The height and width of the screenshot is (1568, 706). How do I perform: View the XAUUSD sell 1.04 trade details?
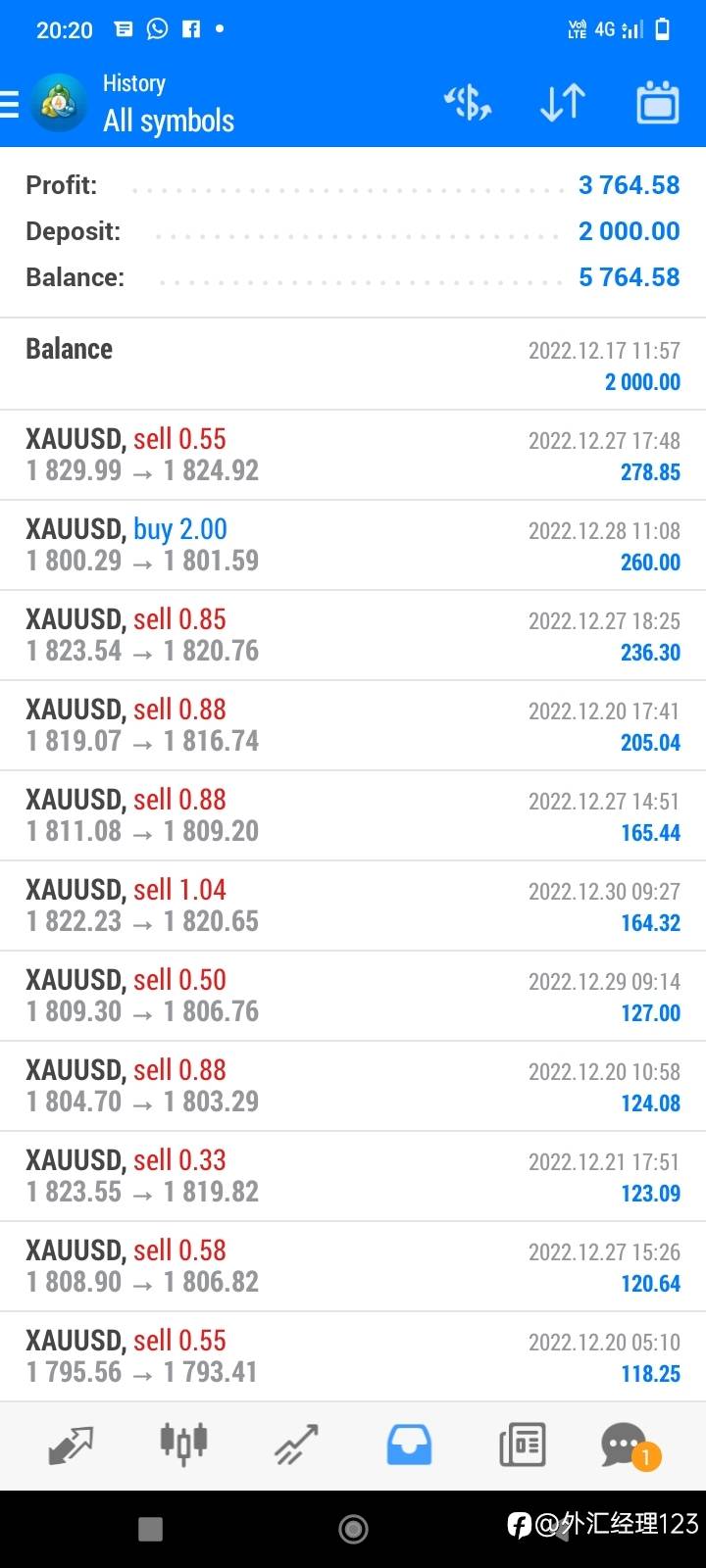pyautogui.click(x=353, y=906)
